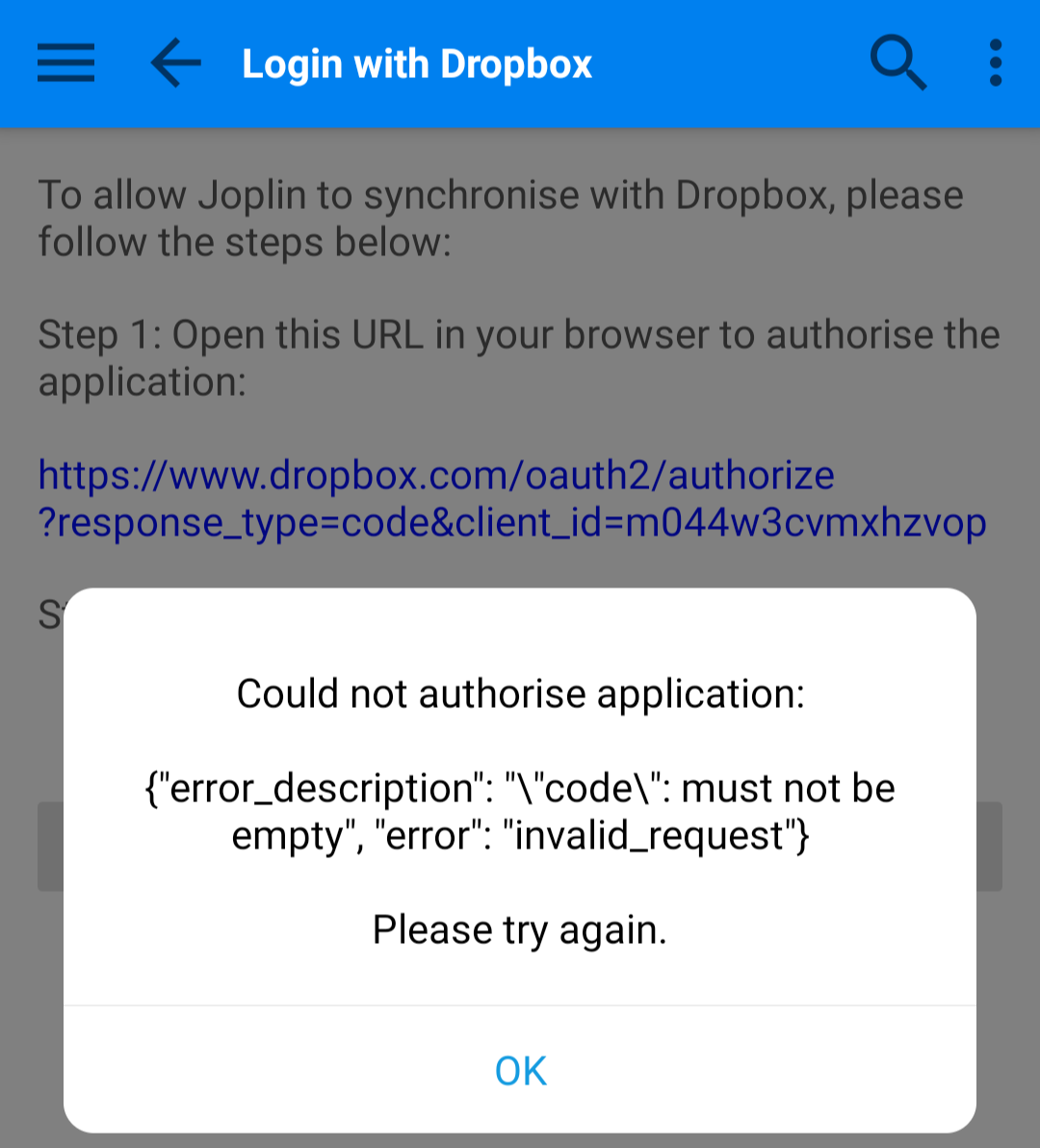Screen dimensions: 1040x1148
Task: Click 'Could not authorise application' heading
Action: [519, 693]
